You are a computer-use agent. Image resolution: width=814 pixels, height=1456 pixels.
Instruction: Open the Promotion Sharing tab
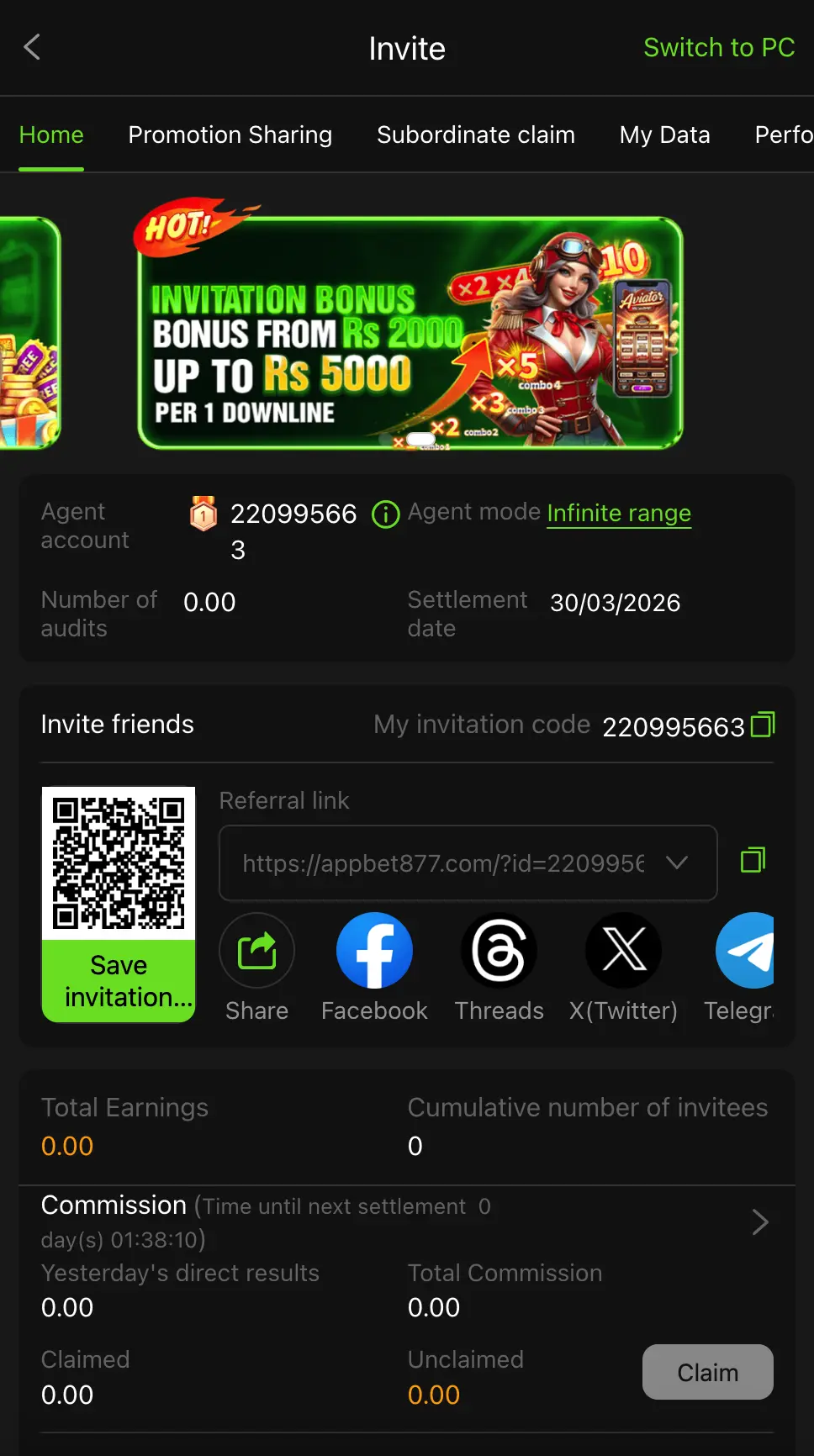[x=230, y=135]
